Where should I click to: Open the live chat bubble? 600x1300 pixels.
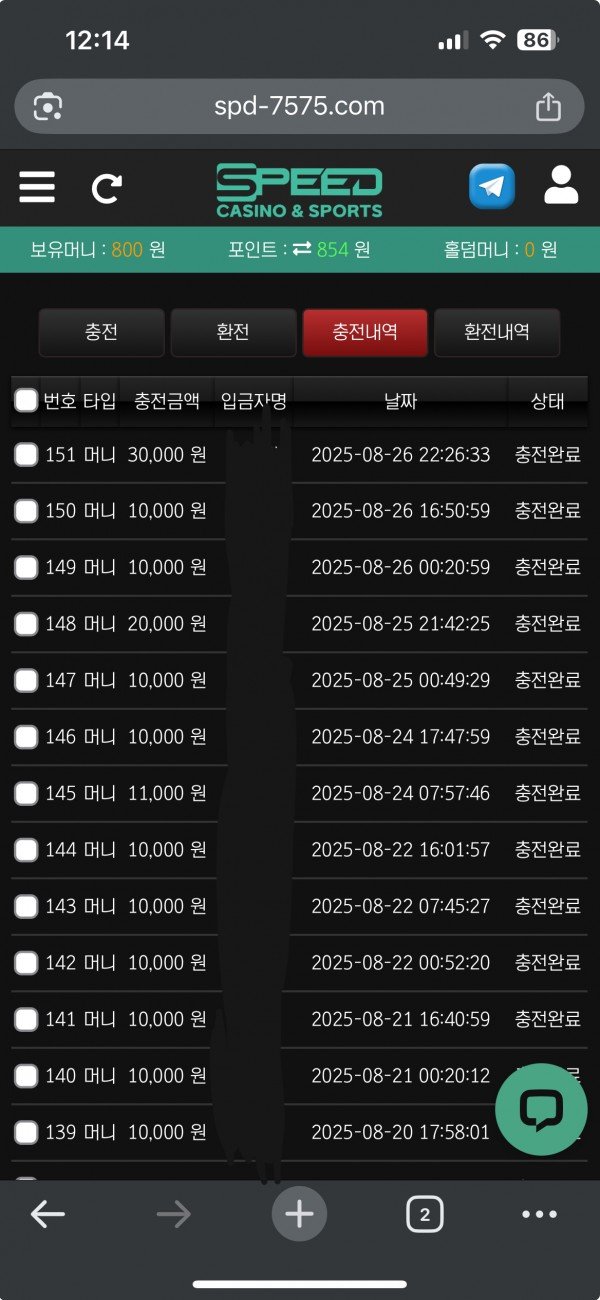[541, 1109]
